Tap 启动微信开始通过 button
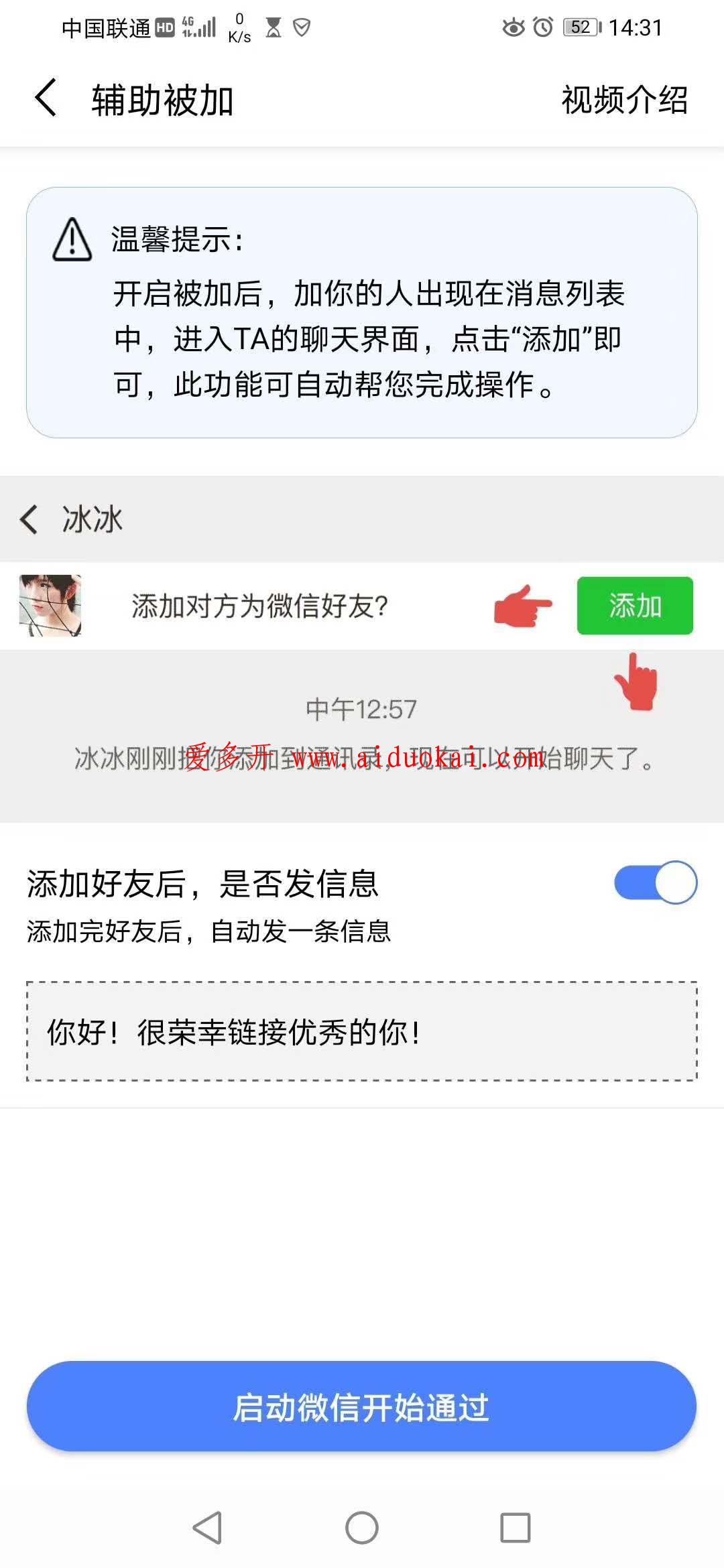The height and width of the screenshot is (1568, 724). click(x=361, y=1407)
